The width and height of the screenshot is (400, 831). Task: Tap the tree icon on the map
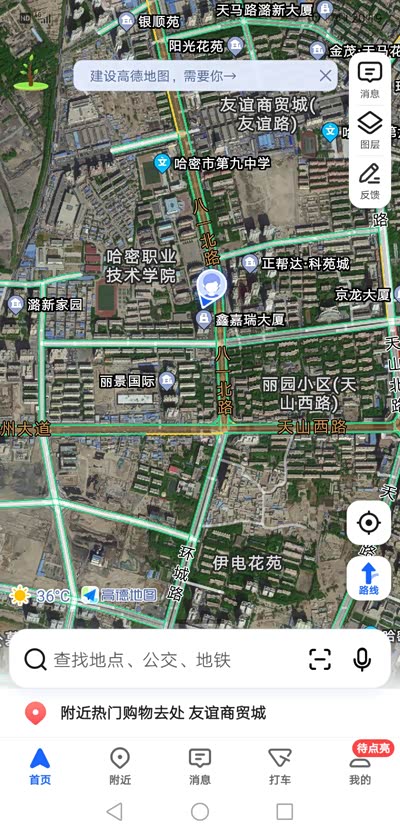(x=31, y=73)
